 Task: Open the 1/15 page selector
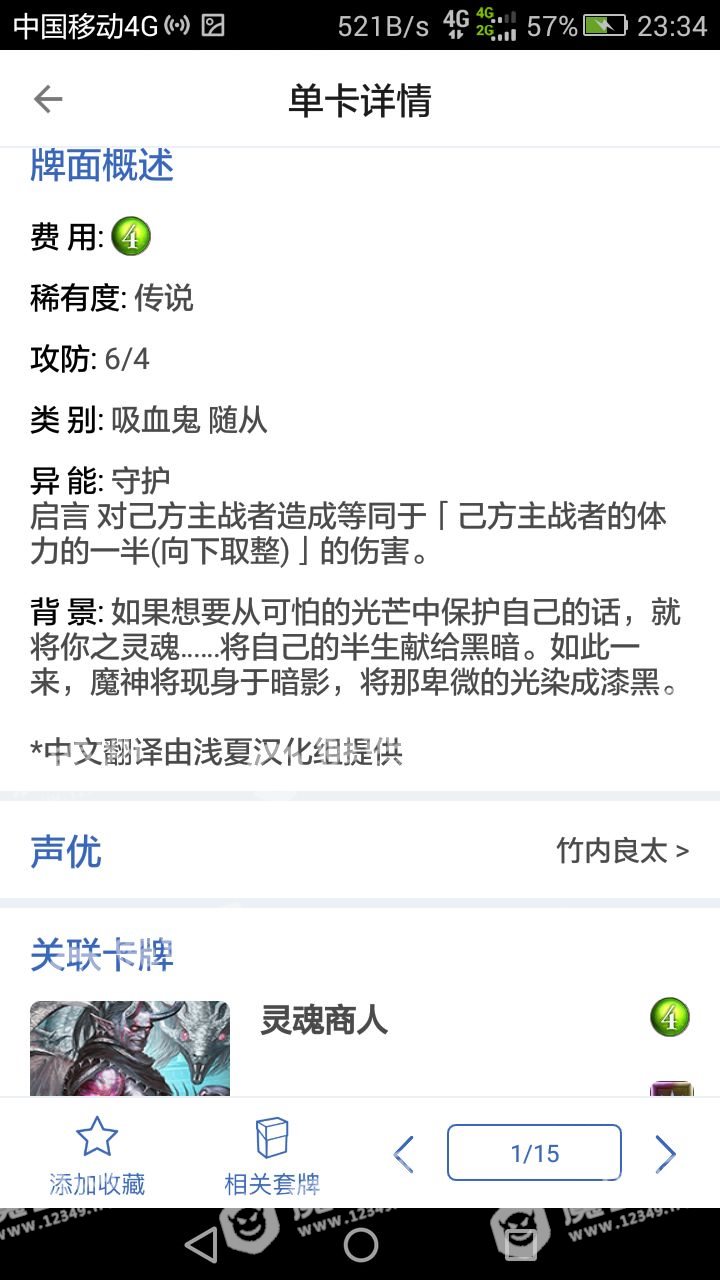(x=534, y=1153)
